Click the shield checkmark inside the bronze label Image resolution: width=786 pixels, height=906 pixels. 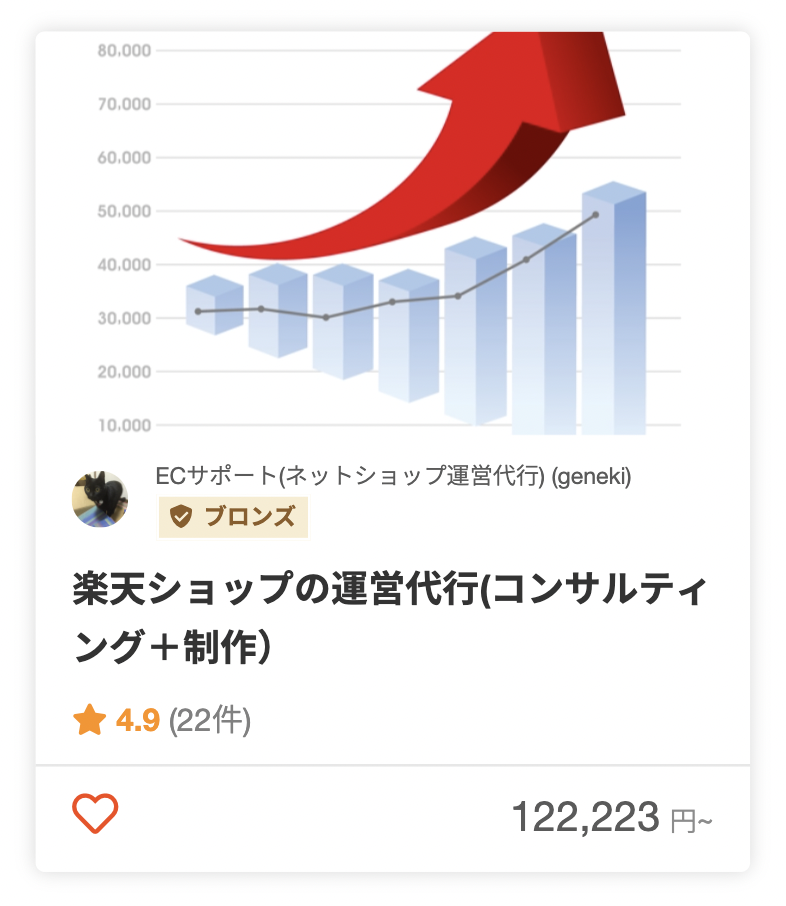[x=179, y=518]
